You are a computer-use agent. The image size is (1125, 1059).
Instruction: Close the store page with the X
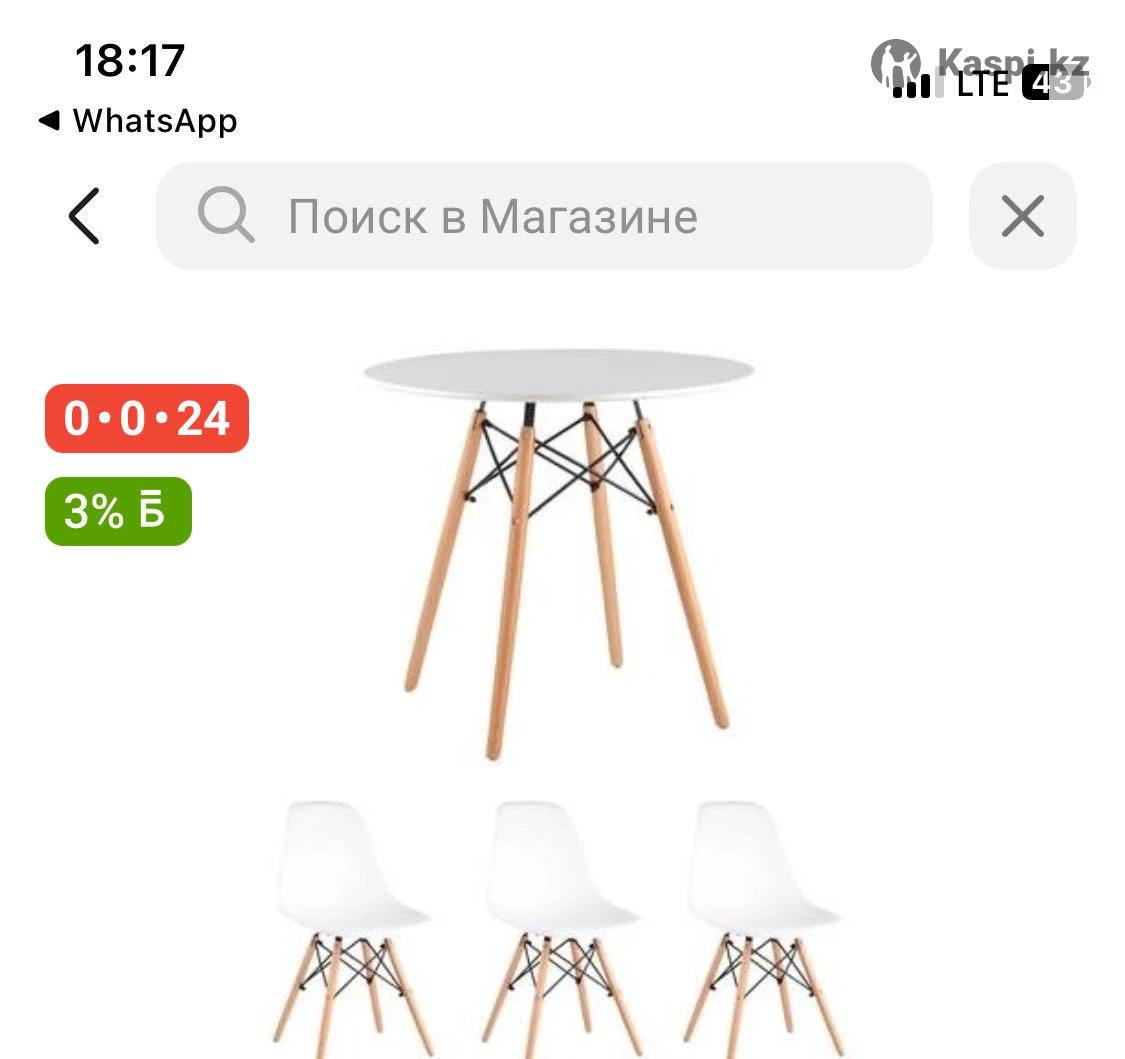point(1022,216)
